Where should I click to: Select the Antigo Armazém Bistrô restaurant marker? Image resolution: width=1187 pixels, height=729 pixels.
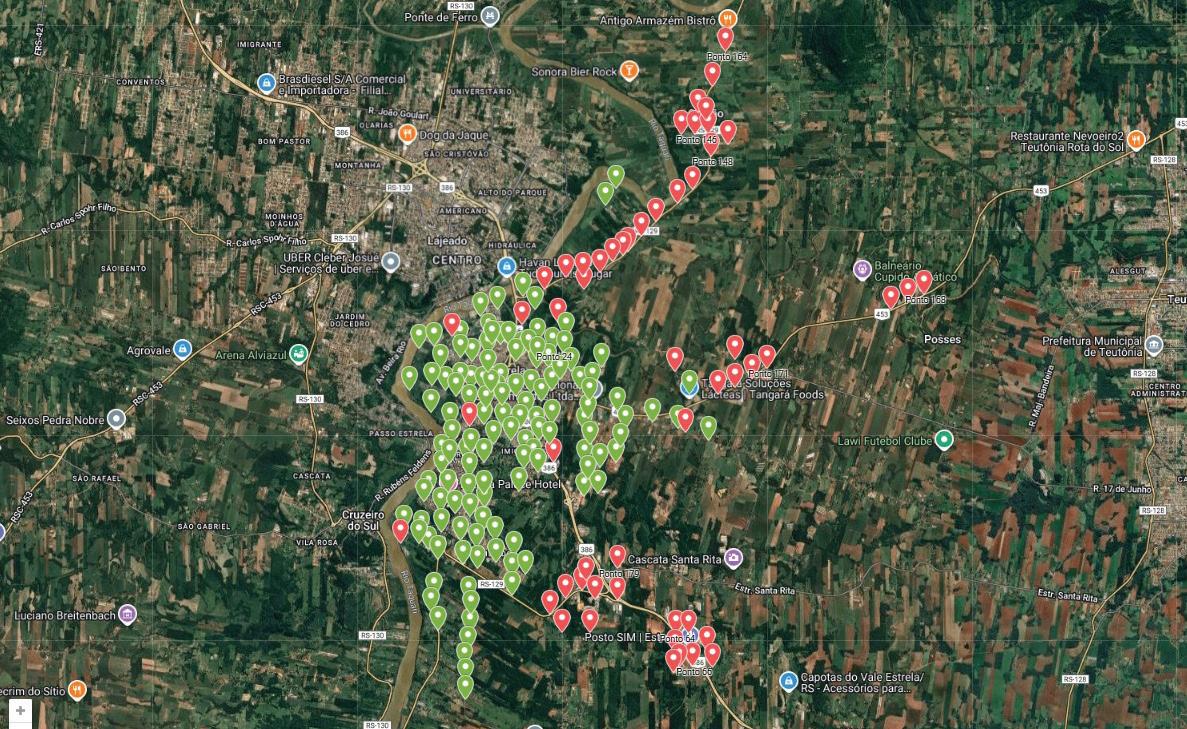[x=729, y=18]
